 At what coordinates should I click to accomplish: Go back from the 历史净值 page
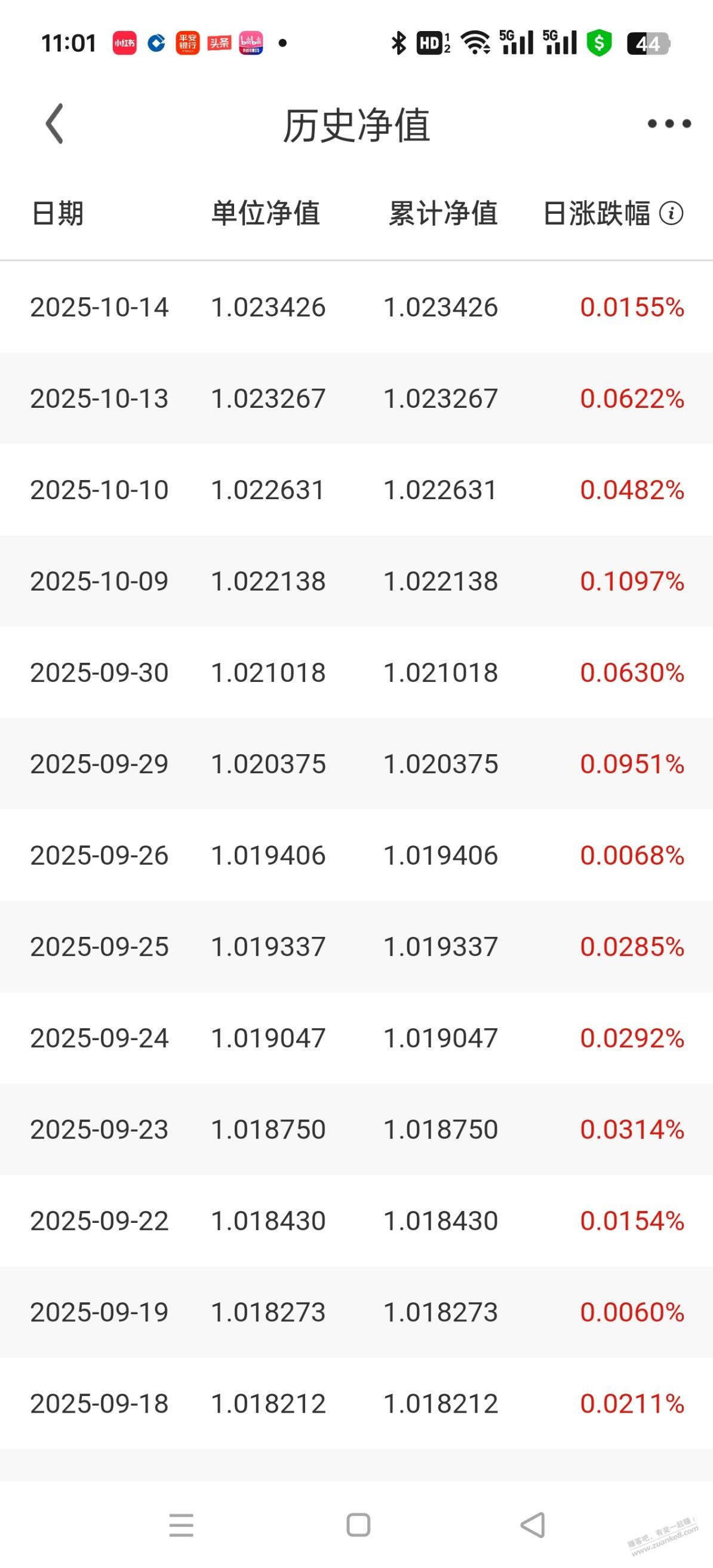[55, 124]
